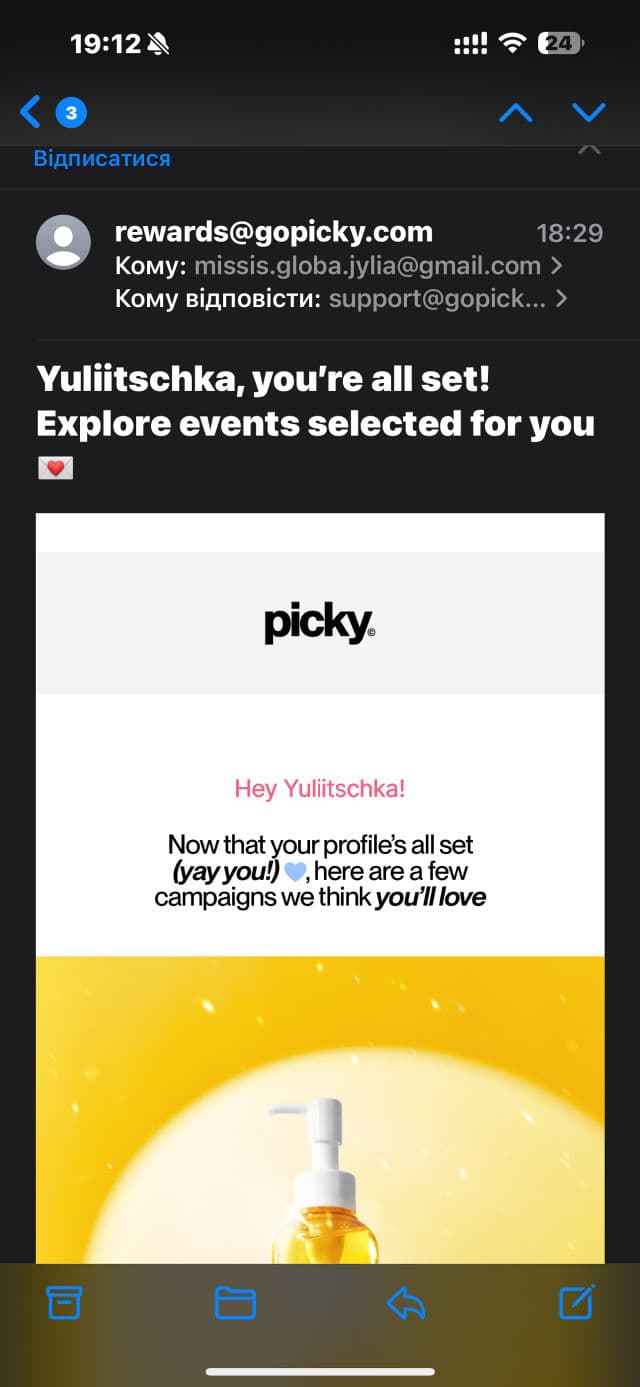Show the previous email with up arrow
The image size is (640, 1387).
click(x=516, y=112)
